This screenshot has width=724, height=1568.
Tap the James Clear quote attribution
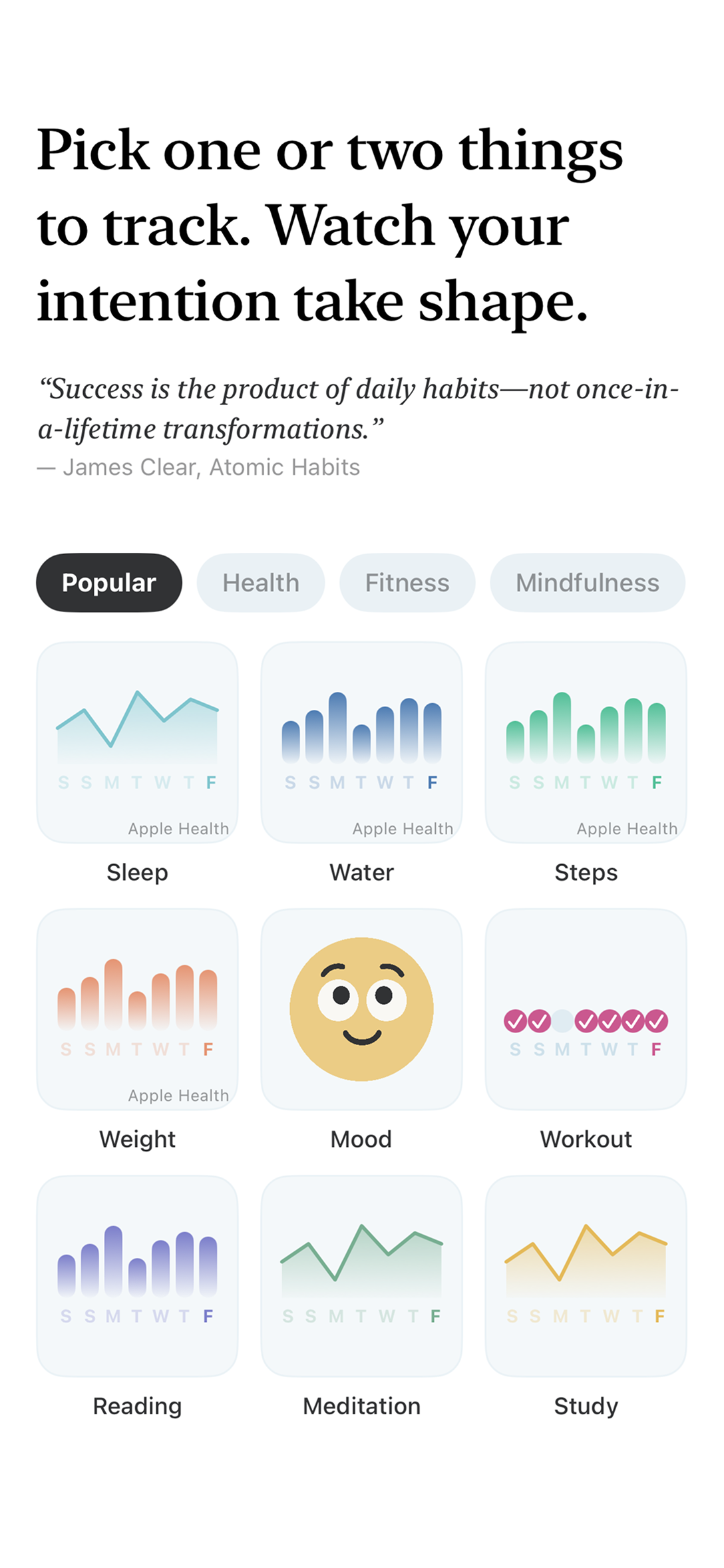199,468
